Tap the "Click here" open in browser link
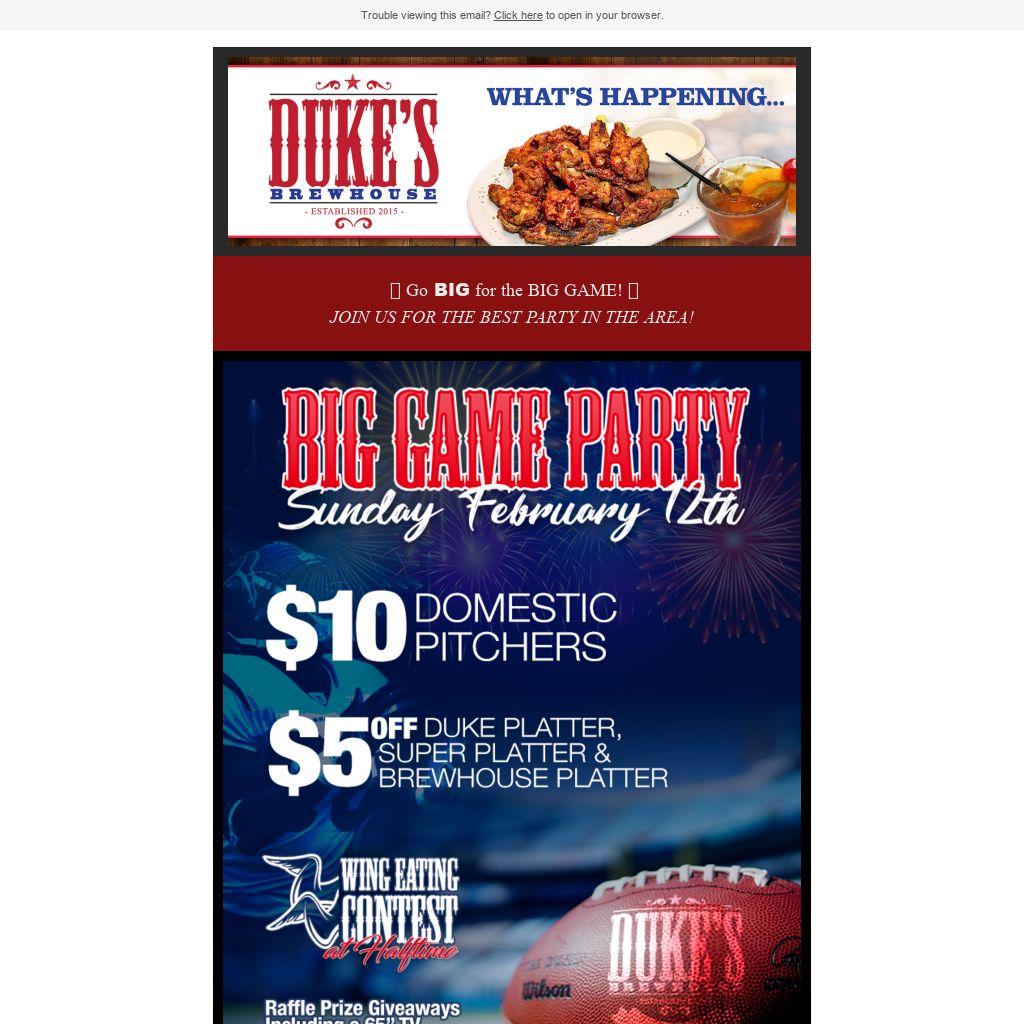This screenshot has height=1024, width=1024. pyautogui.click(x=518, y=15)
